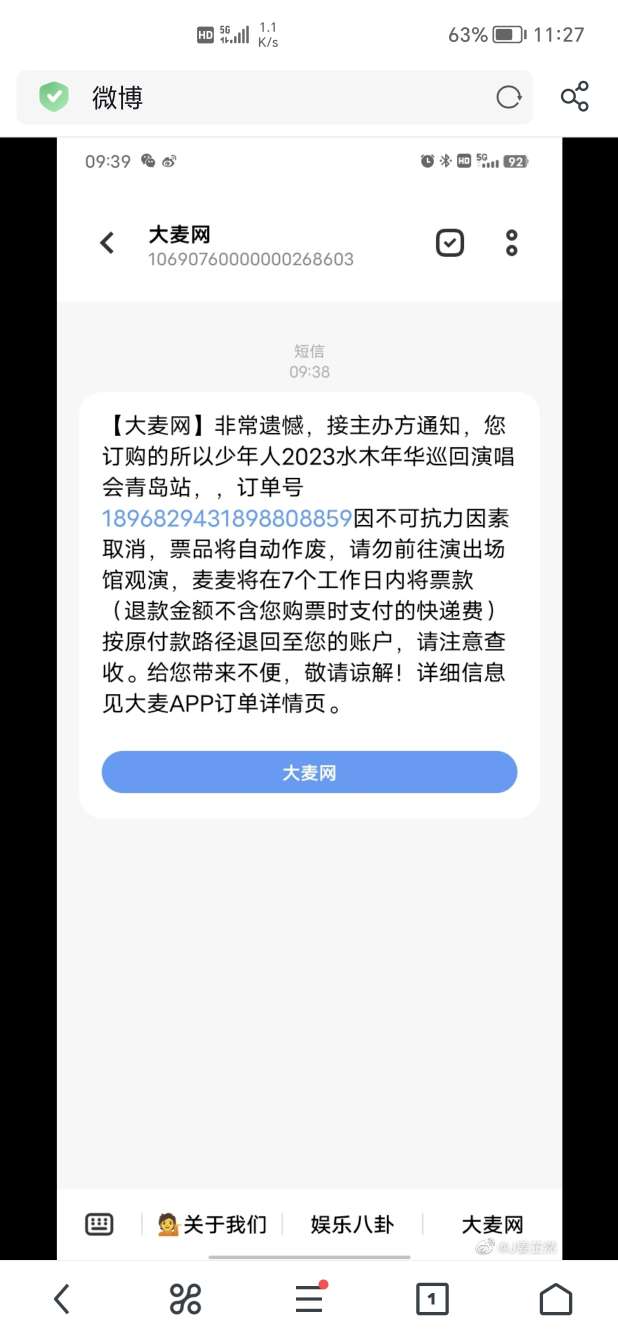Open the tab switcher showing 1
Image resolution: width=618 pixels, height=1338 pixels.
[432, 1299]
